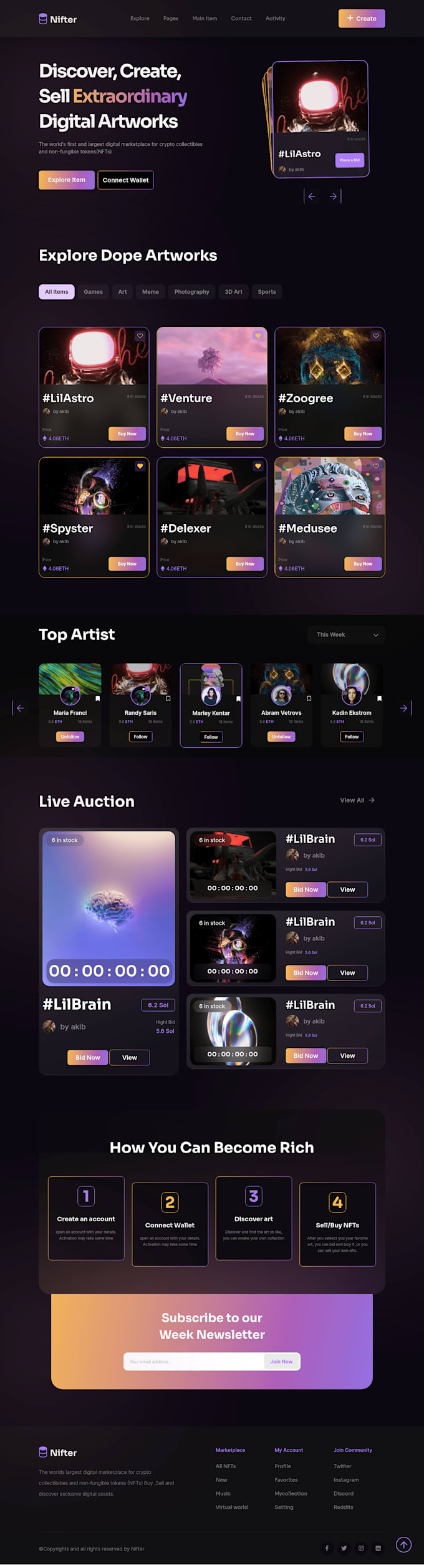Open the Explore nav link
The image size is (424, 1568).
[140, 19]
